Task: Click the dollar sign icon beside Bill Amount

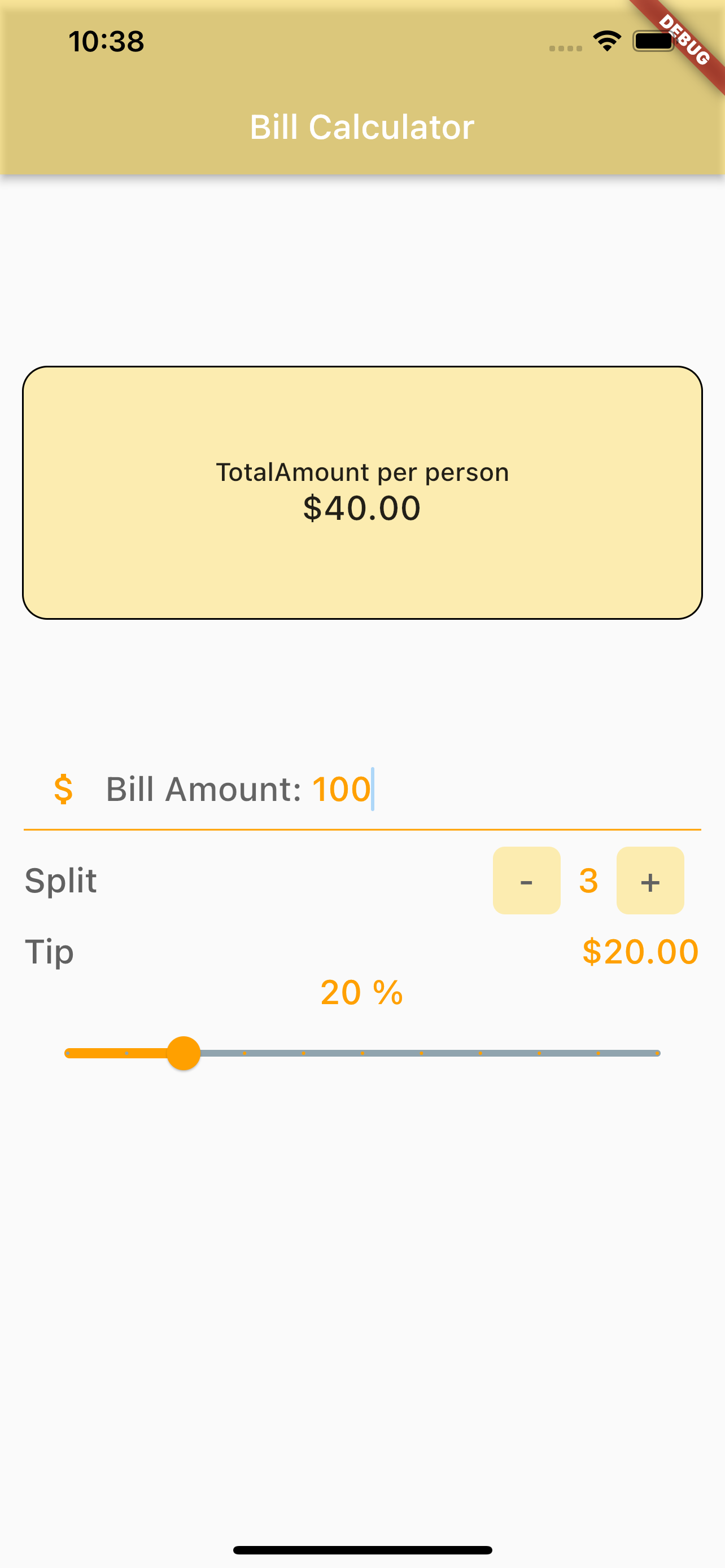Action: click(63, 789)
